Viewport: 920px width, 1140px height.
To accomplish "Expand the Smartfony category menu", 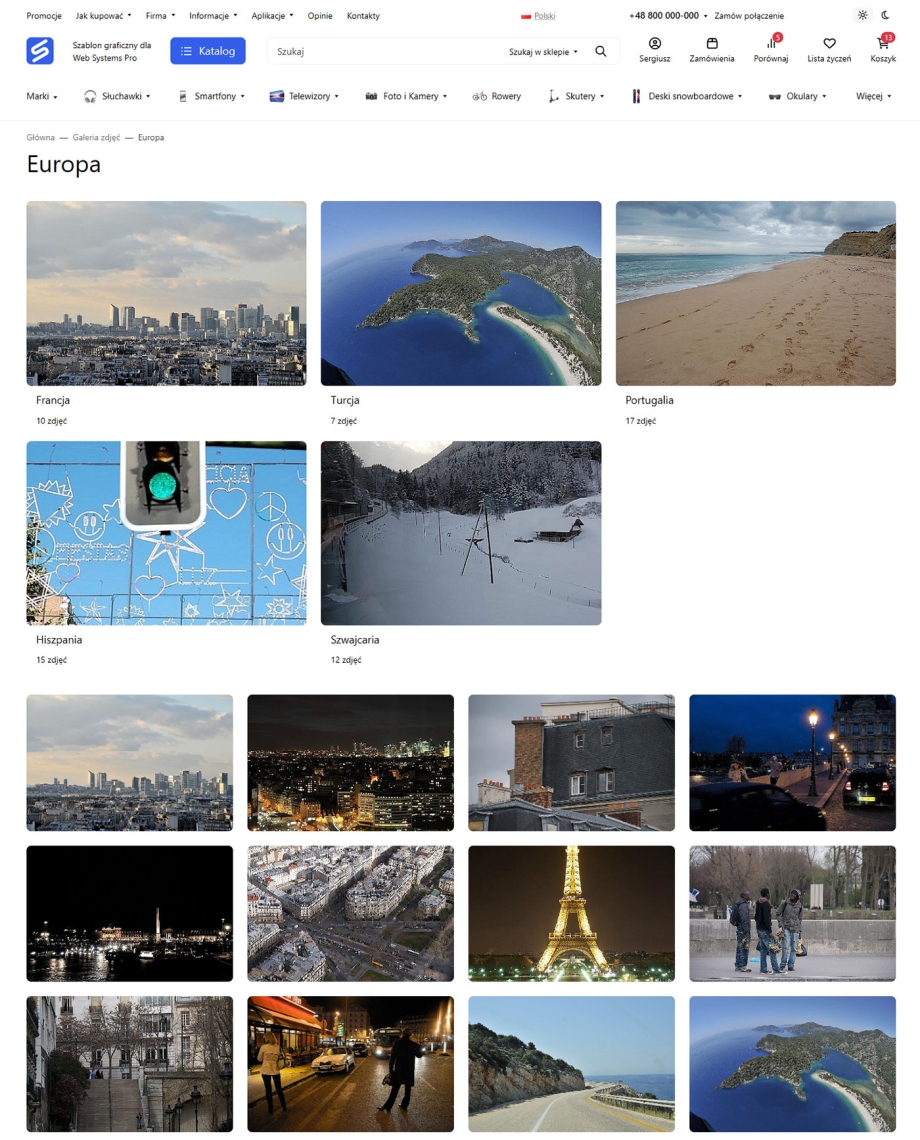I will coord(211,97).
